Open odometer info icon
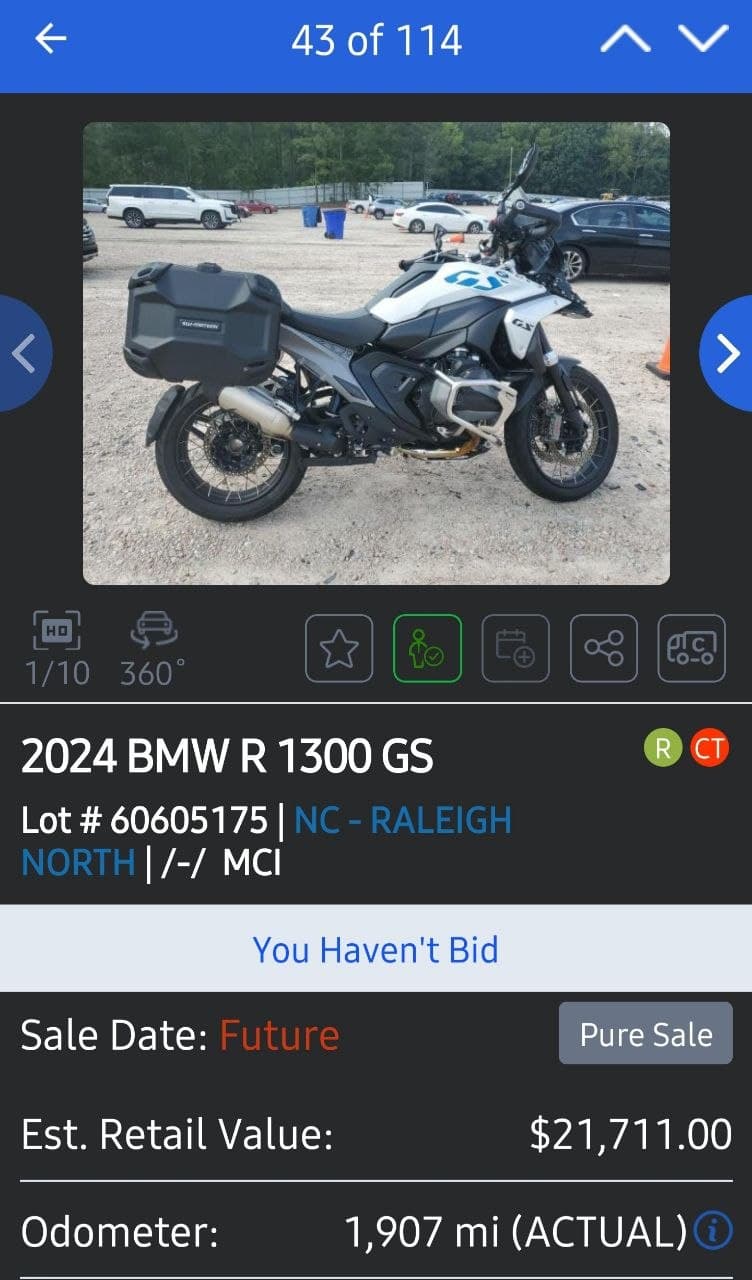The width and height of the screenshot is (752, 1280). click(714, 1231)
